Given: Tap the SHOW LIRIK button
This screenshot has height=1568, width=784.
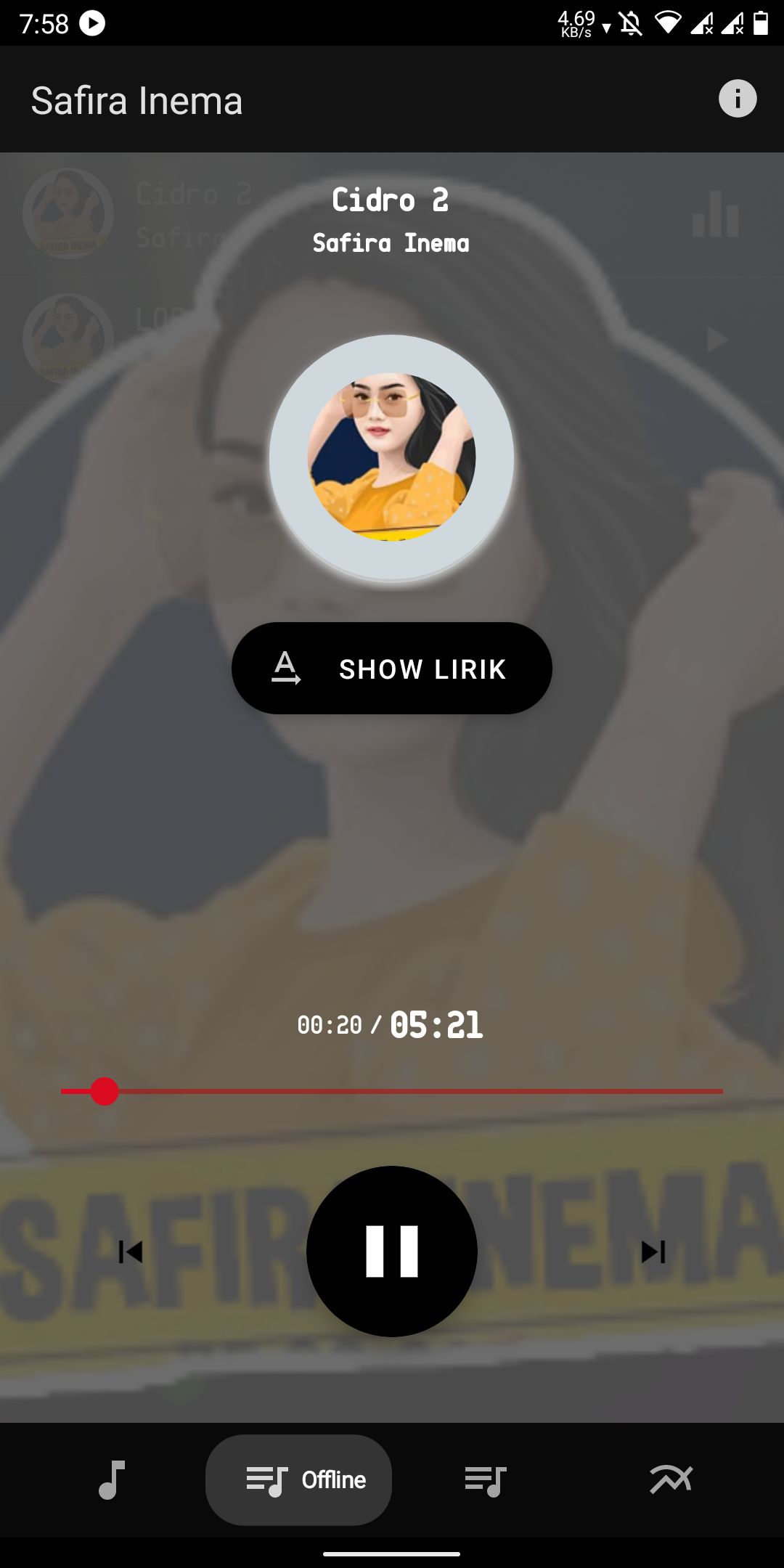Looking at the screenshot, I should tap(392, 668).
